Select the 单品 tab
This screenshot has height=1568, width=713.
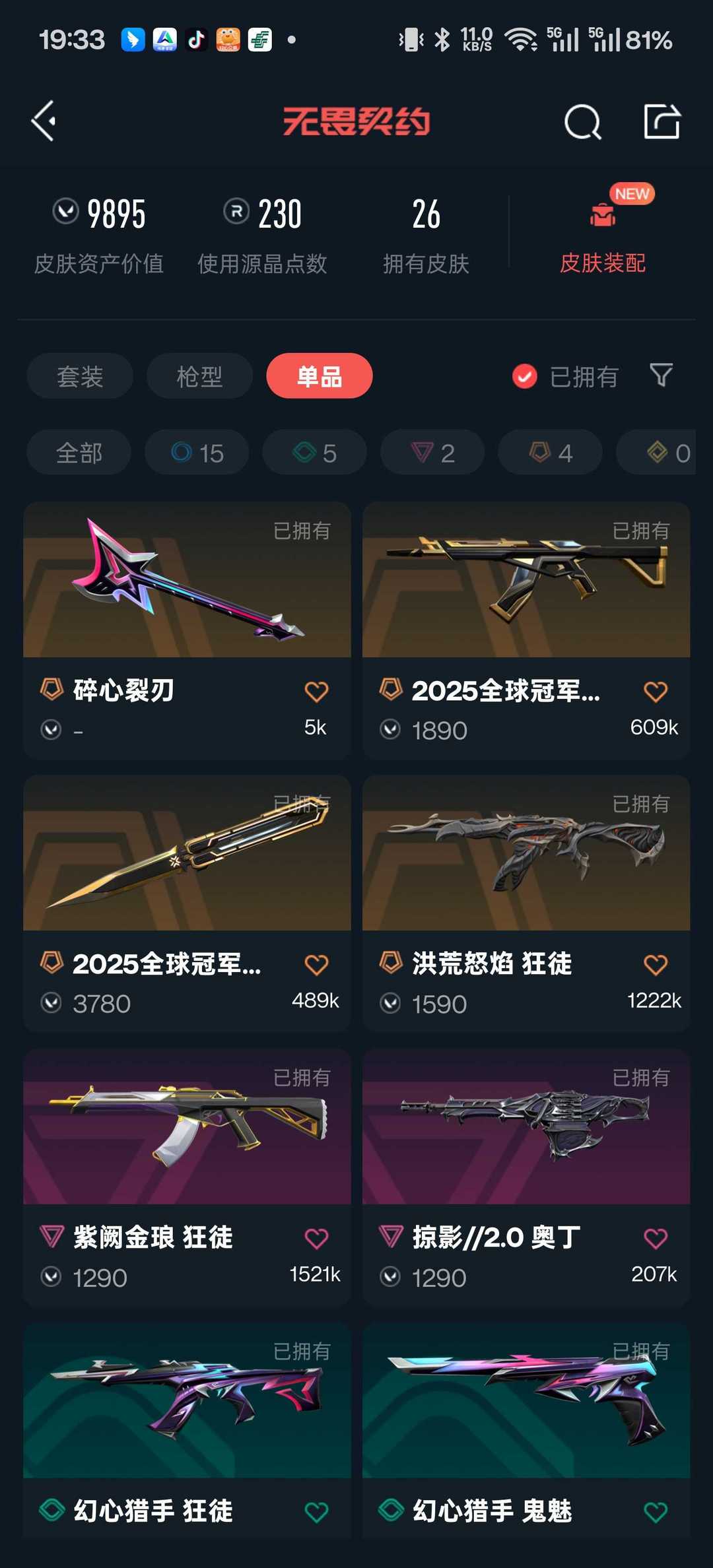[x=320, y=376]
